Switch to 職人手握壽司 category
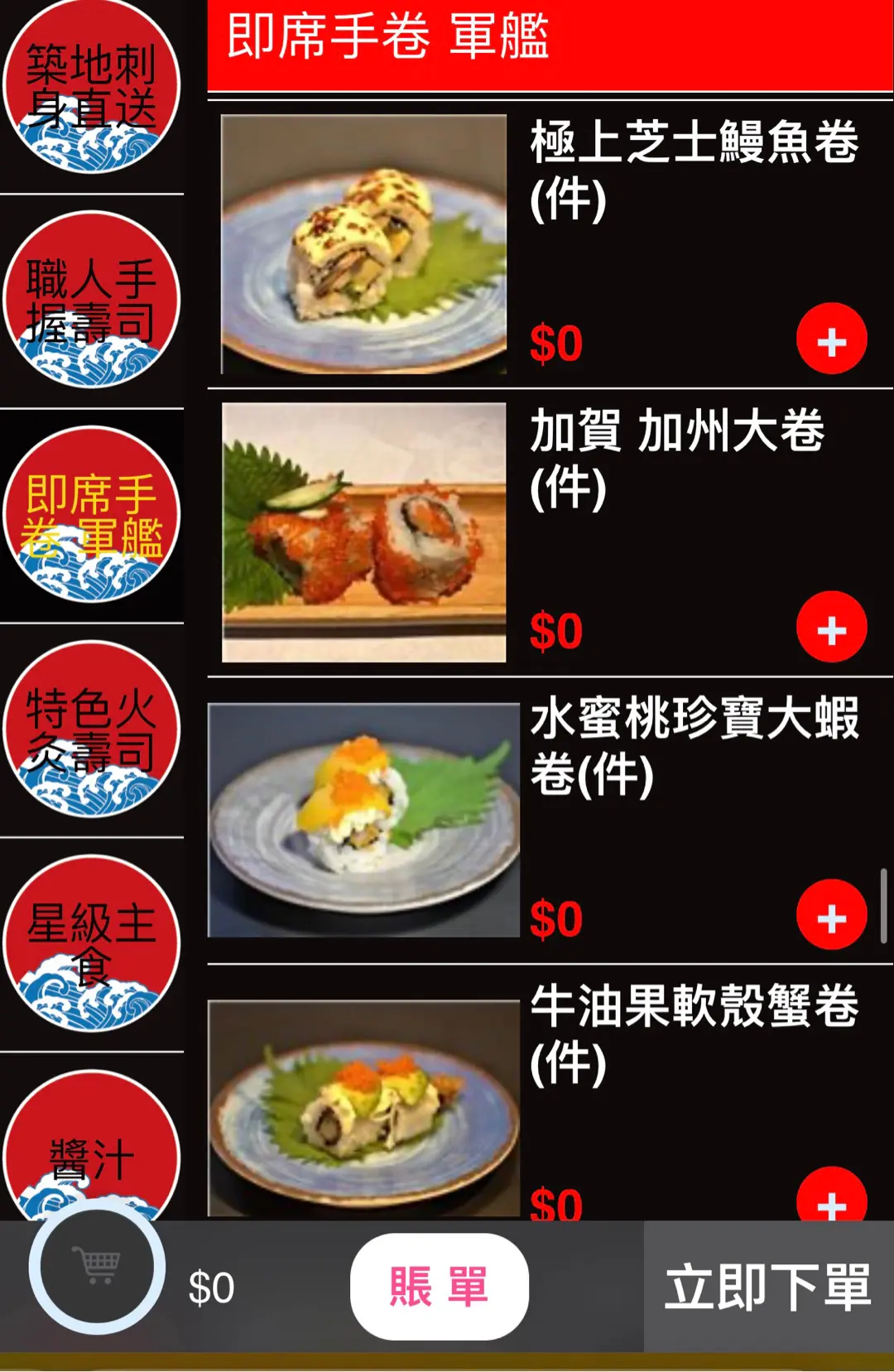Viewport: 894px width, 1372px height. 91,300
